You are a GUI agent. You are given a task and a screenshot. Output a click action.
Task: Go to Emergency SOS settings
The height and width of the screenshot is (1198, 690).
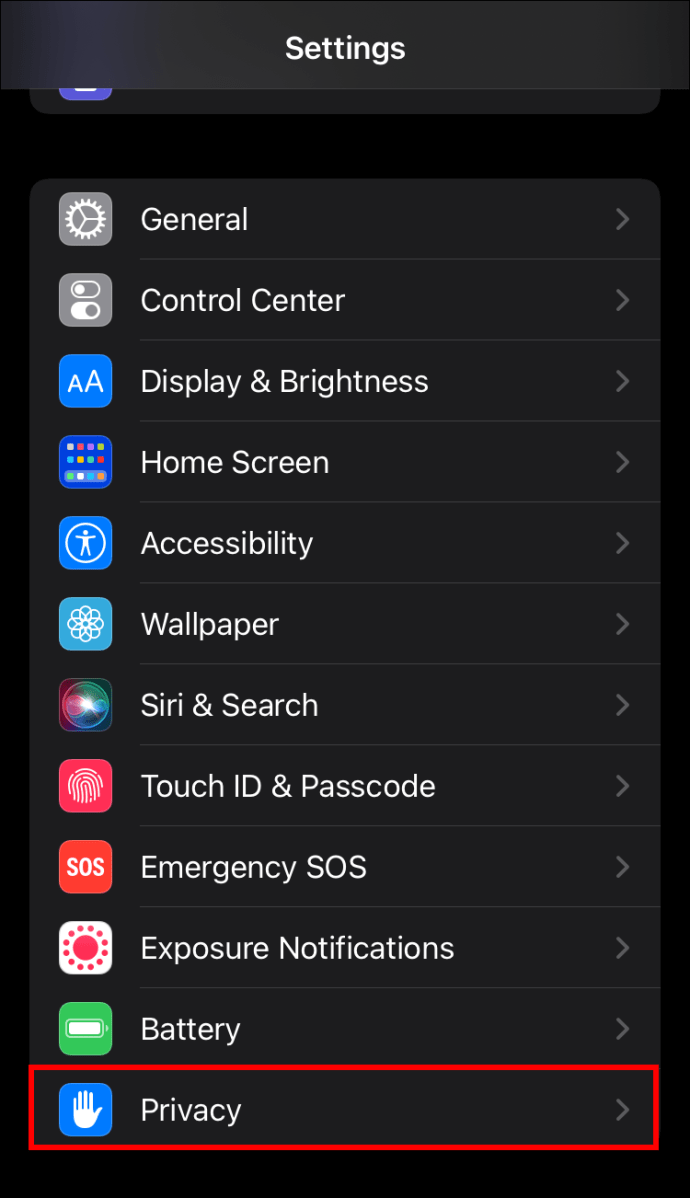pyautogui.click(x=345, y=867)
